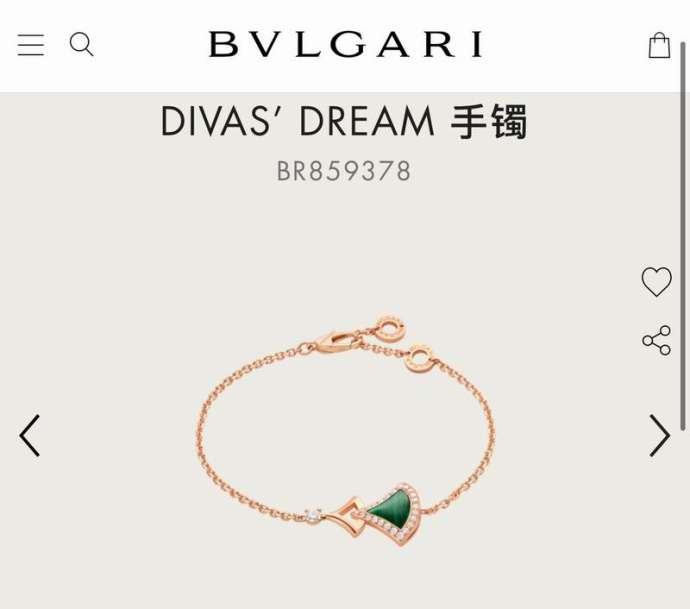This screenshot has height=609, width=690.
Task: Open the hamburger menu
Action: pyautogui.click(x=31, y=45)
